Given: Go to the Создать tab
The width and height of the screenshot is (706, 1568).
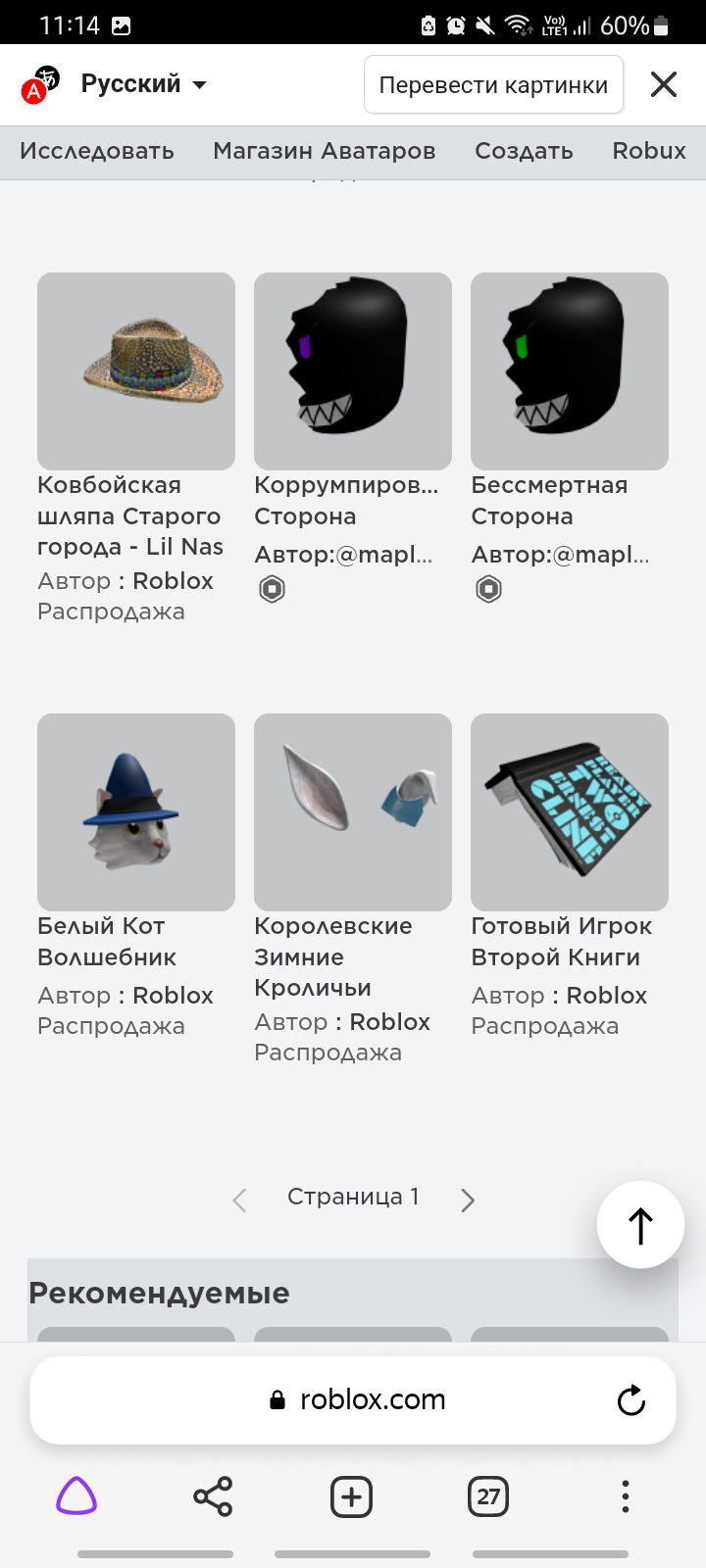Looking at the screenshot, I should click(524, 151).
